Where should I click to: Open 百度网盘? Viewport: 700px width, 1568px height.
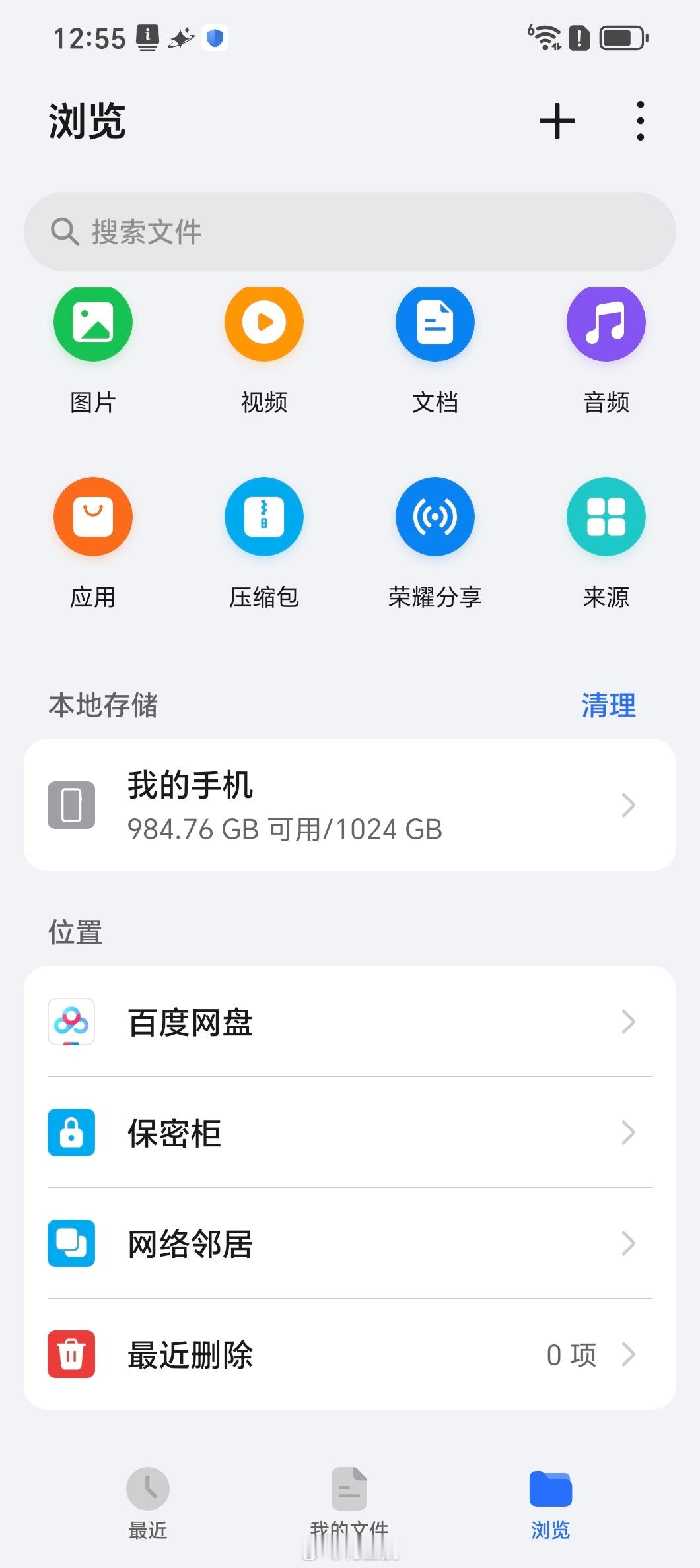350,1022
